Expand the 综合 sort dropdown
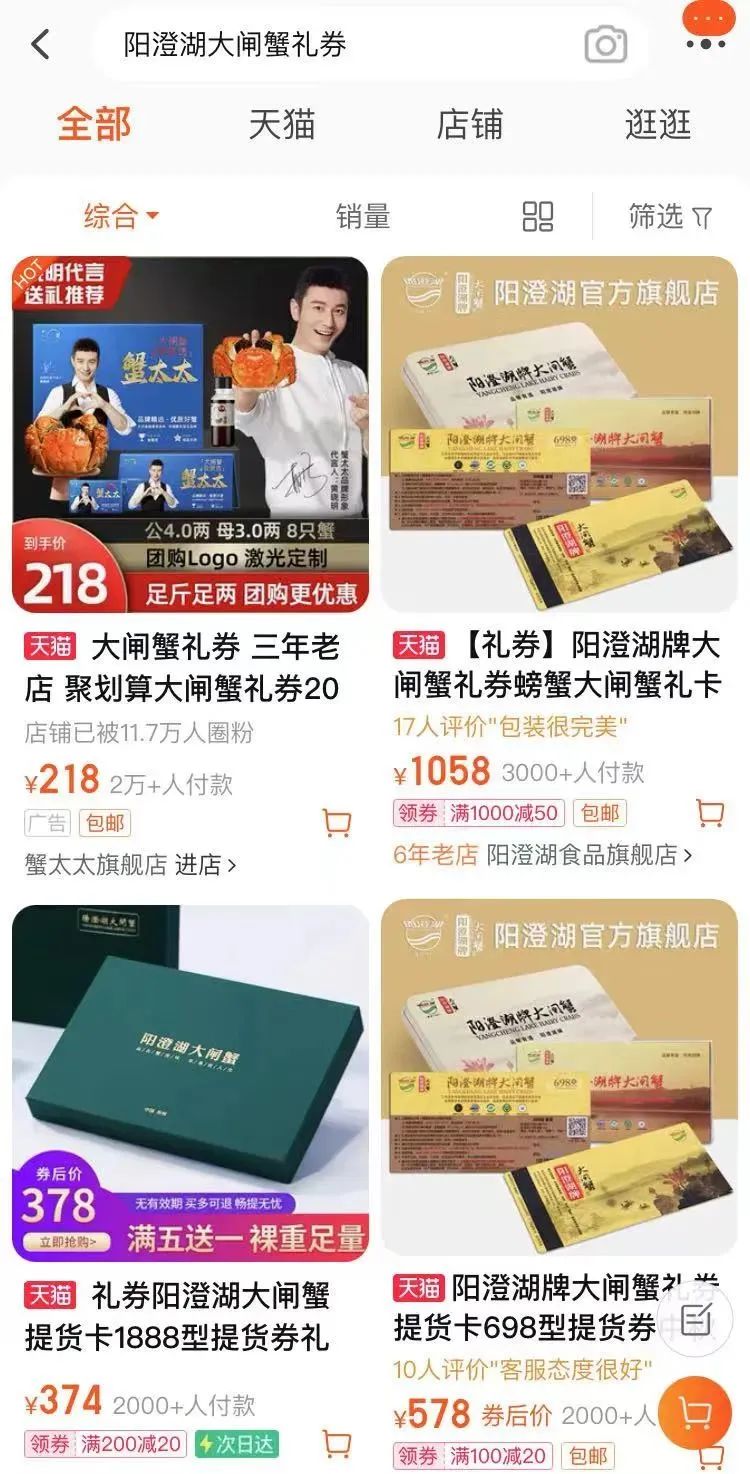Image resolution: width=750 pixels, height=1474 pixels. pos(121,216)
